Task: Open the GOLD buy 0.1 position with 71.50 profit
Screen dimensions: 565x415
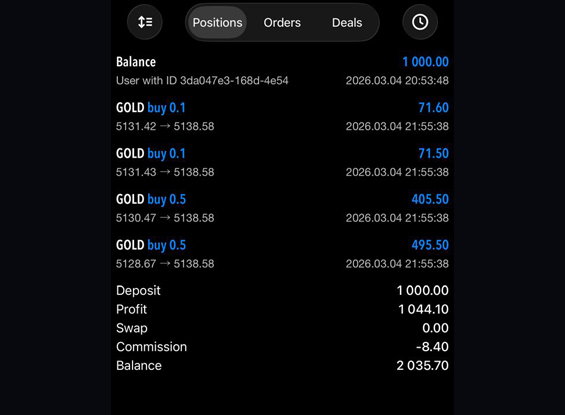Action: 282,162
